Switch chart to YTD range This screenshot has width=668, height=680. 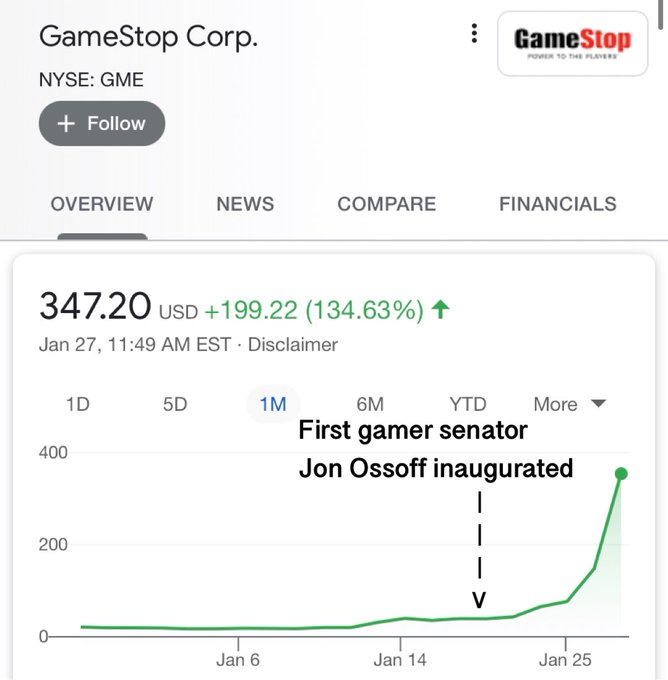pos(467,405)
